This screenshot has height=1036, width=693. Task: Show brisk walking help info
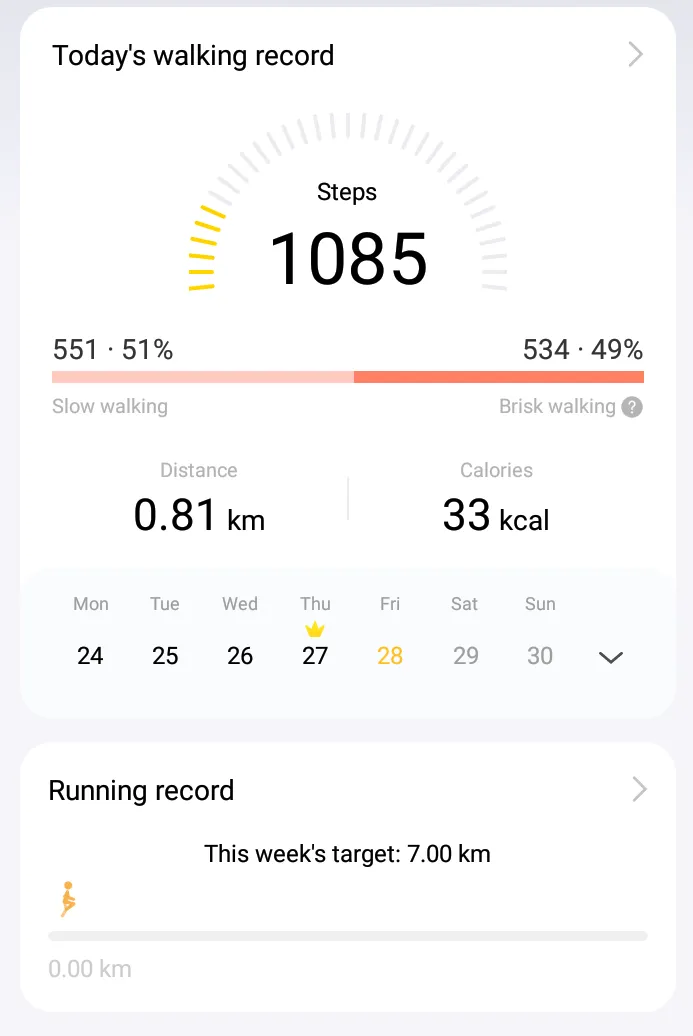click(x=631, y=407)
